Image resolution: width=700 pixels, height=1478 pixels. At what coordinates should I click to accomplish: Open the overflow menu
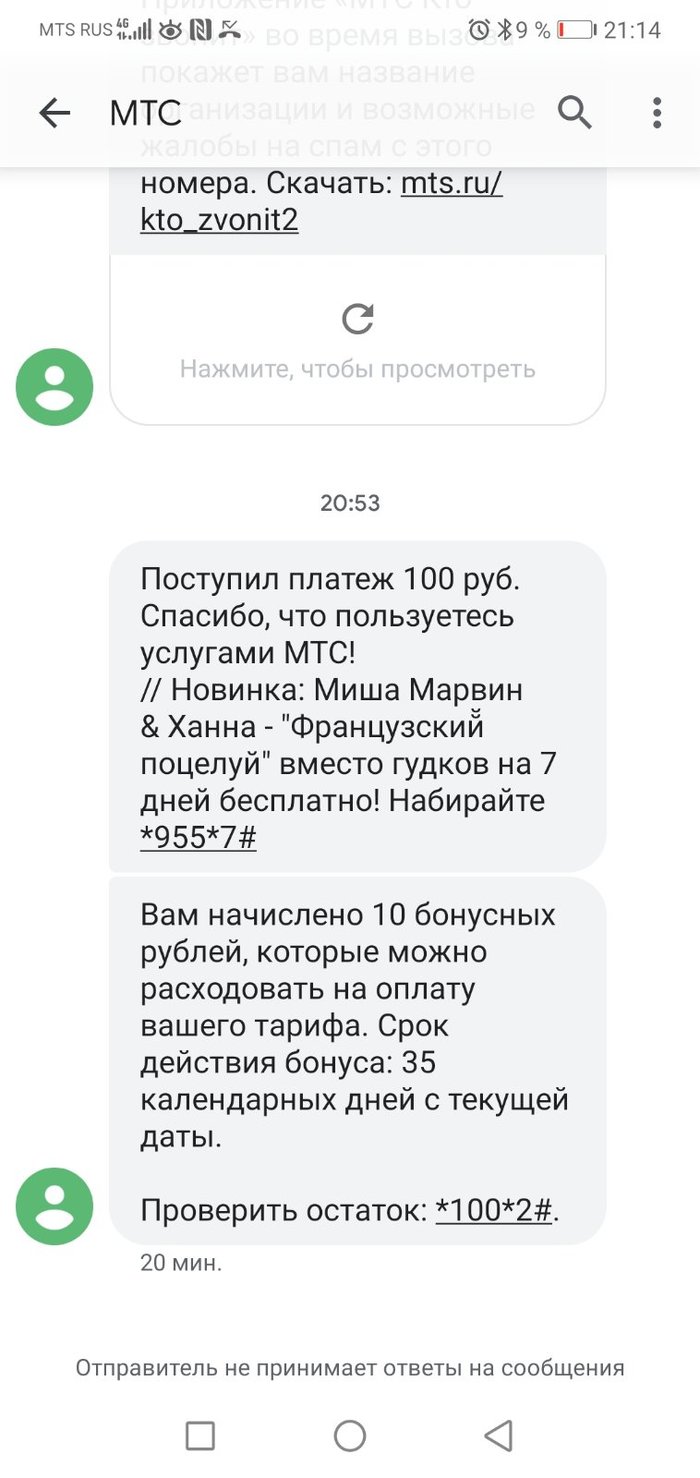pos(656,113)
